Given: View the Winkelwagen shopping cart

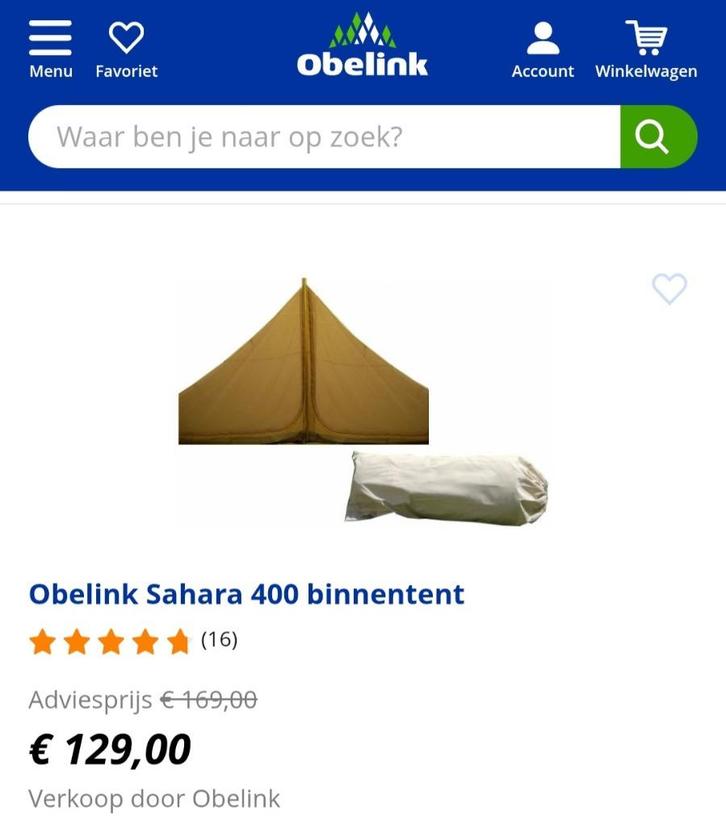Looking at the screenshot, I should pyautogui.click(x=646, y=49).
